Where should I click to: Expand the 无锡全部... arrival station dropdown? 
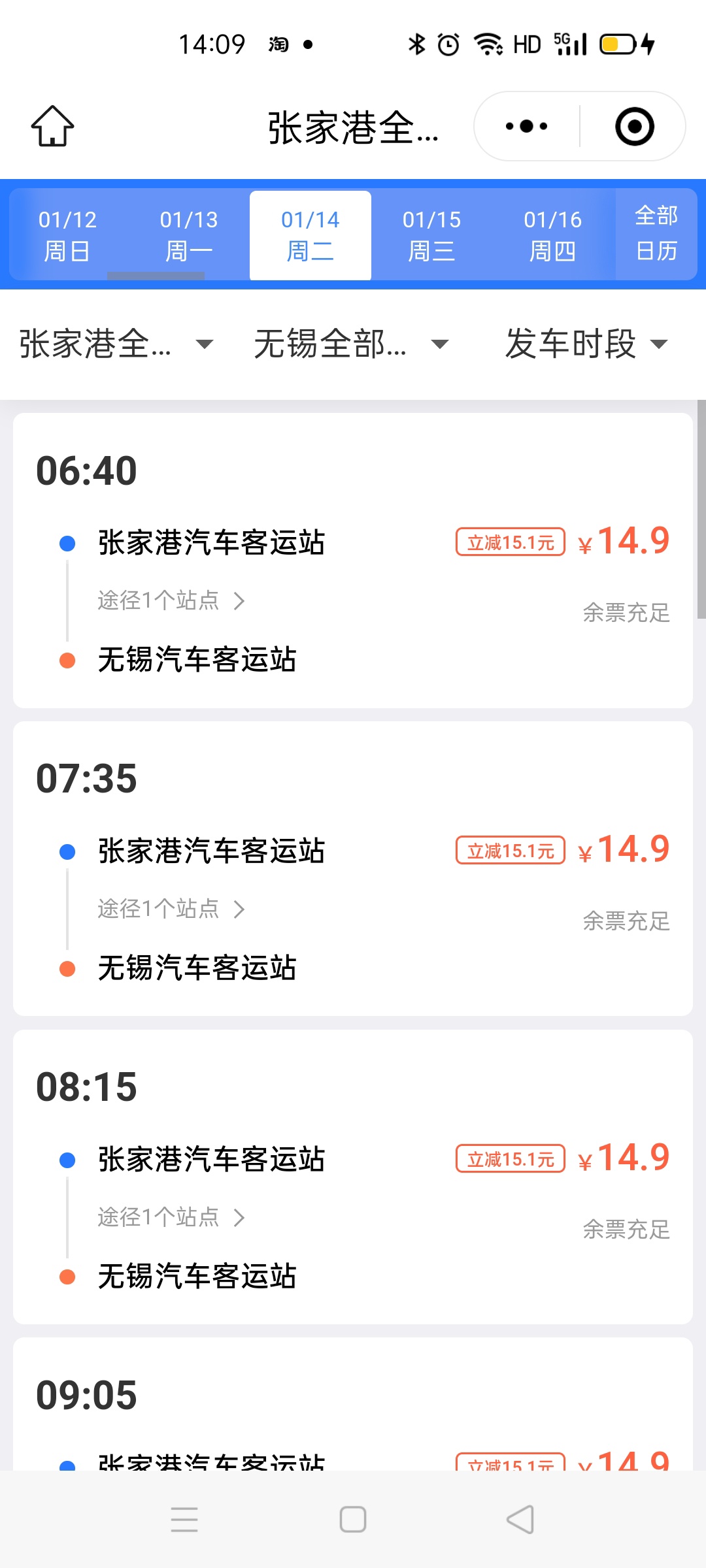[351, 344]
